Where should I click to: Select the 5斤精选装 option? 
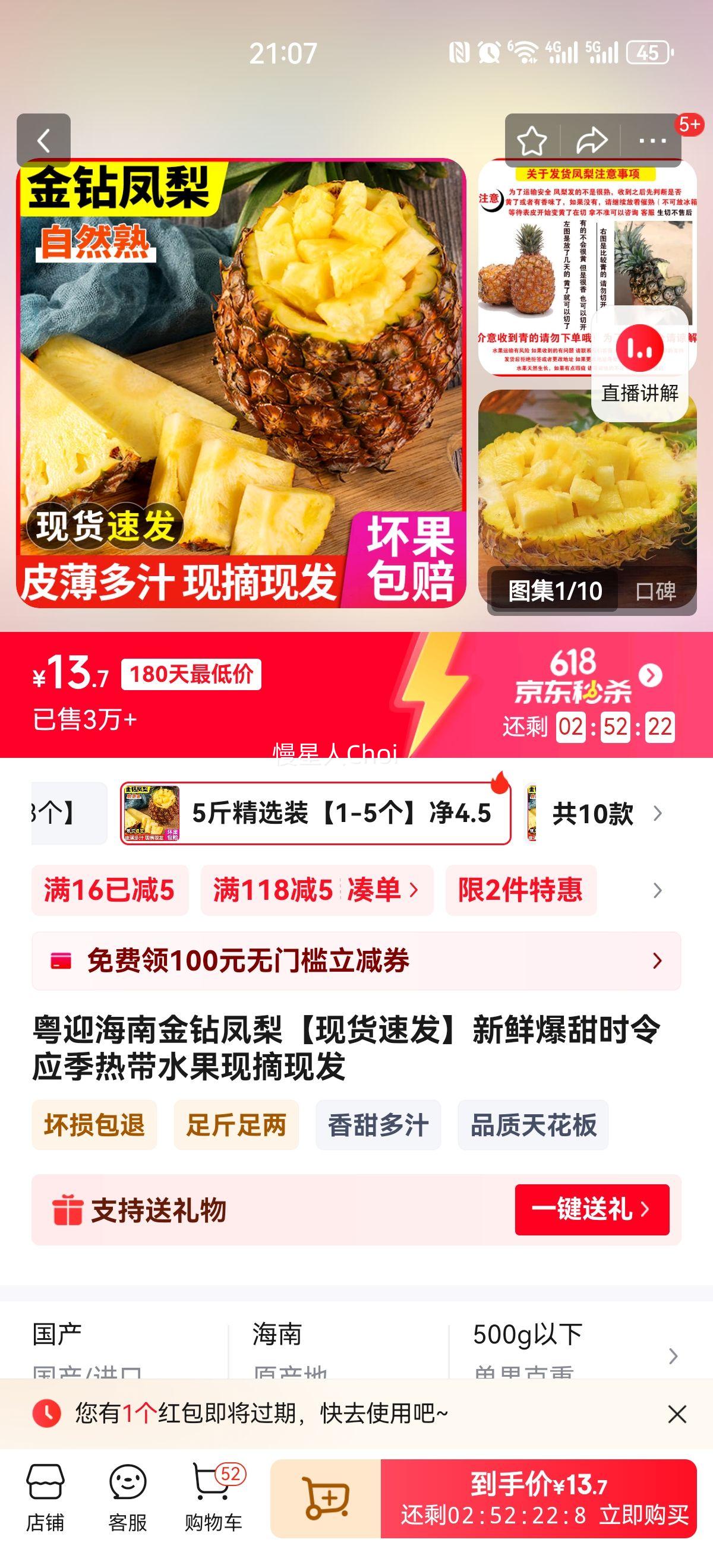[x=316, y=813]
